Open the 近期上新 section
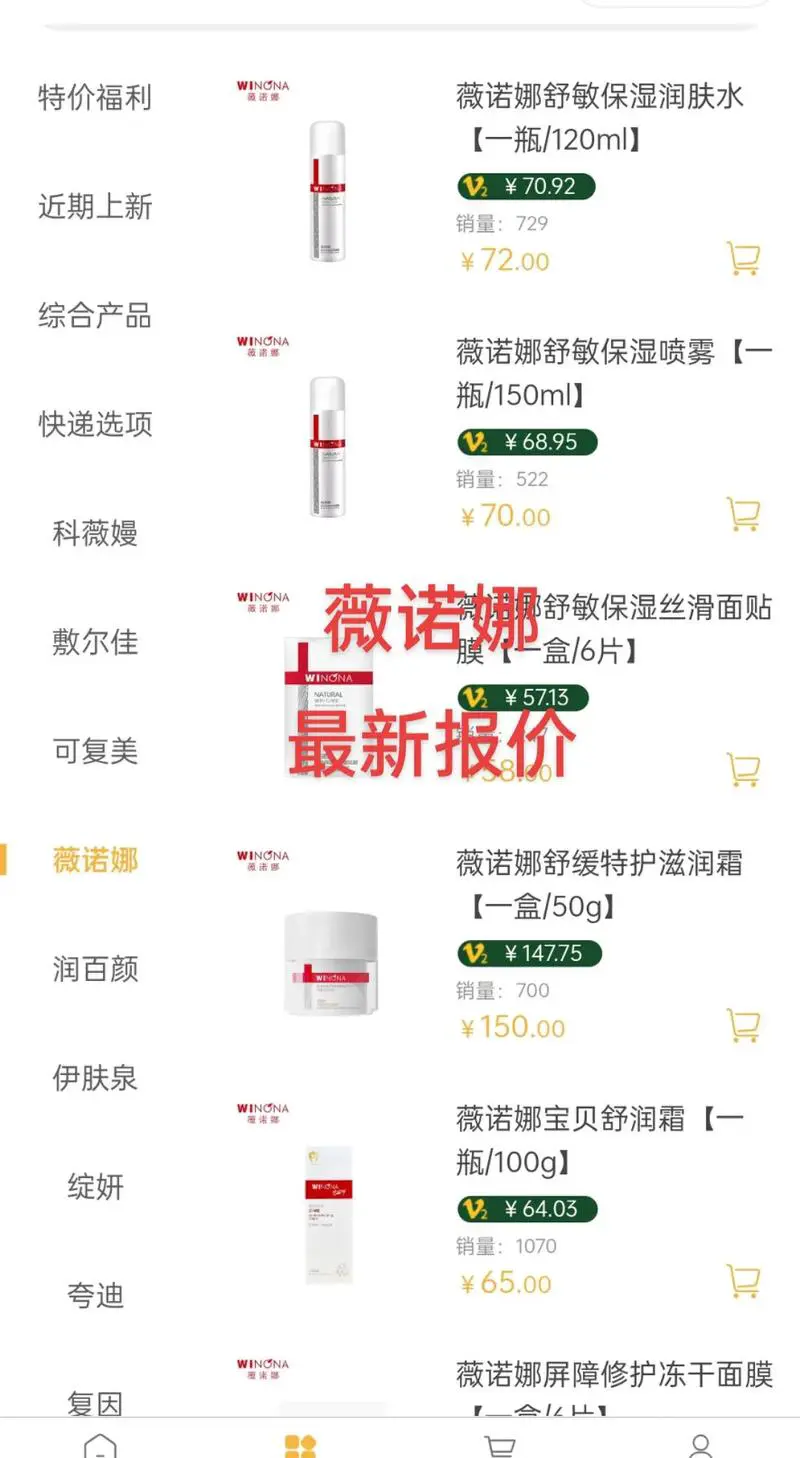800x1458 pixels. click(95, 207)
